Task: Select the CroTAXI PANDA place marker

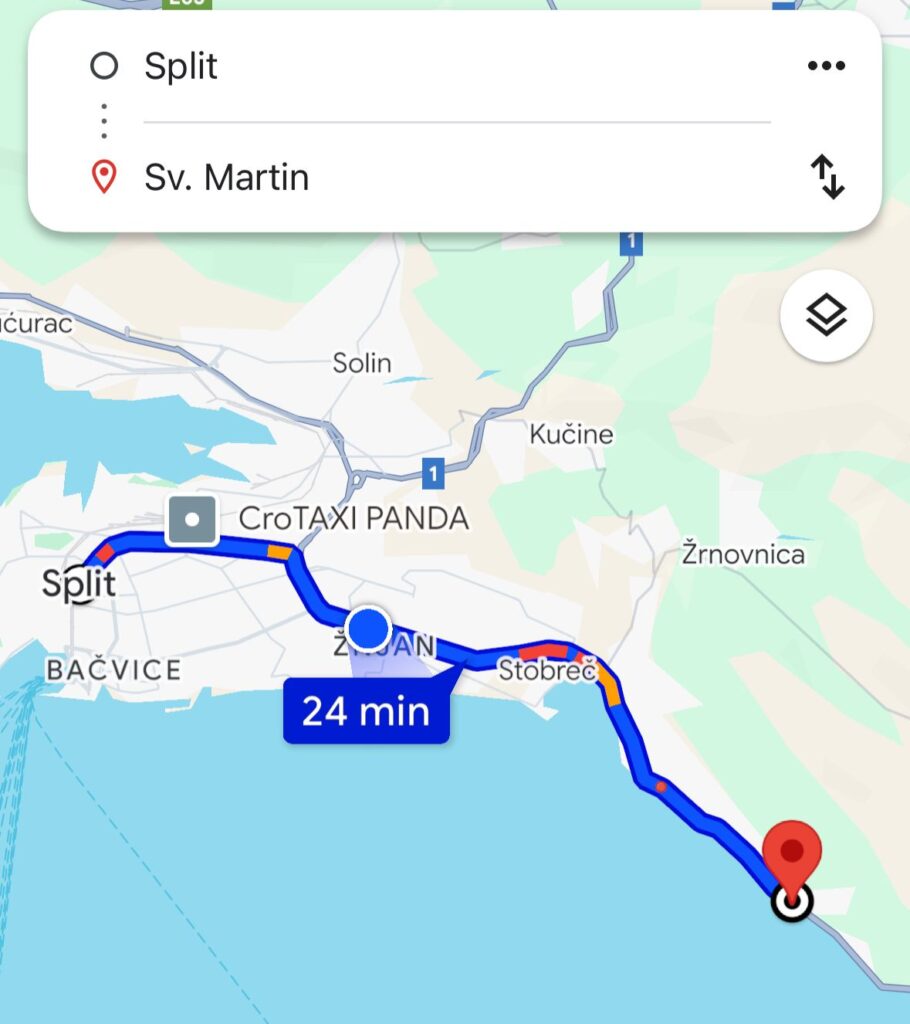Action: (x=192, y=520)
